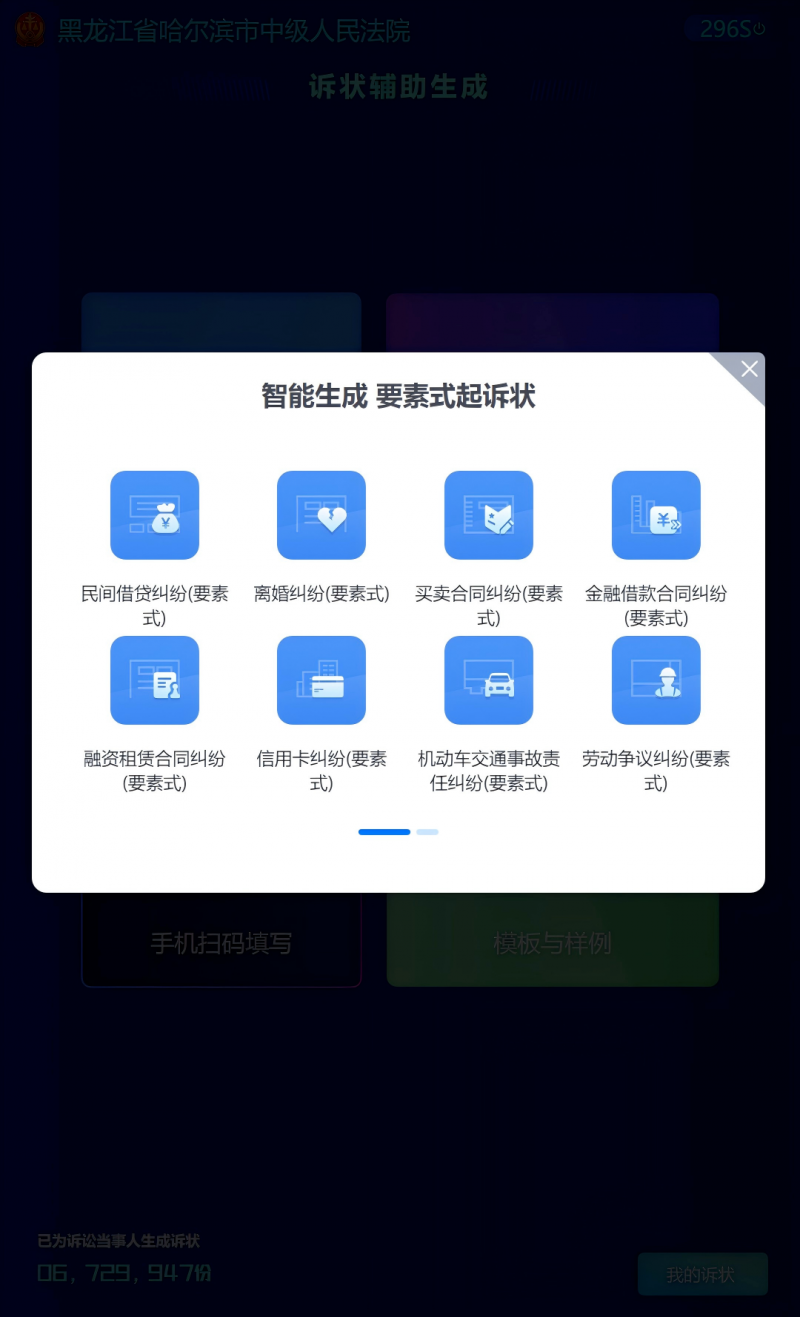
Task: Close the 智能生成 要素式起诉状 dialog
Action: [x=749, y=370]
